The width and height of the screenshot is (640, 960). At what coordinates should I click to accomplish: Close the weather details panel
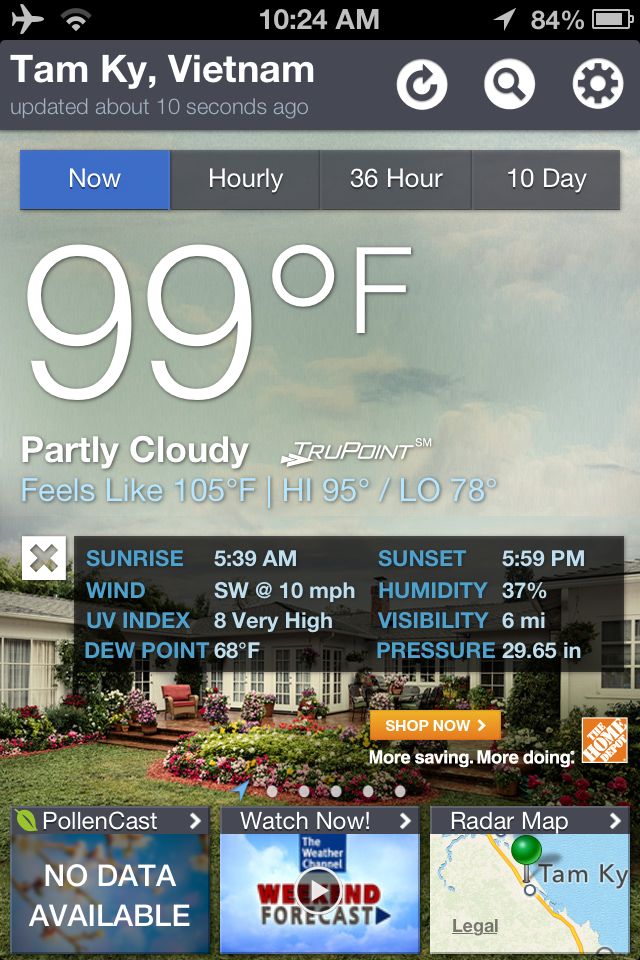tap(43, 559)
